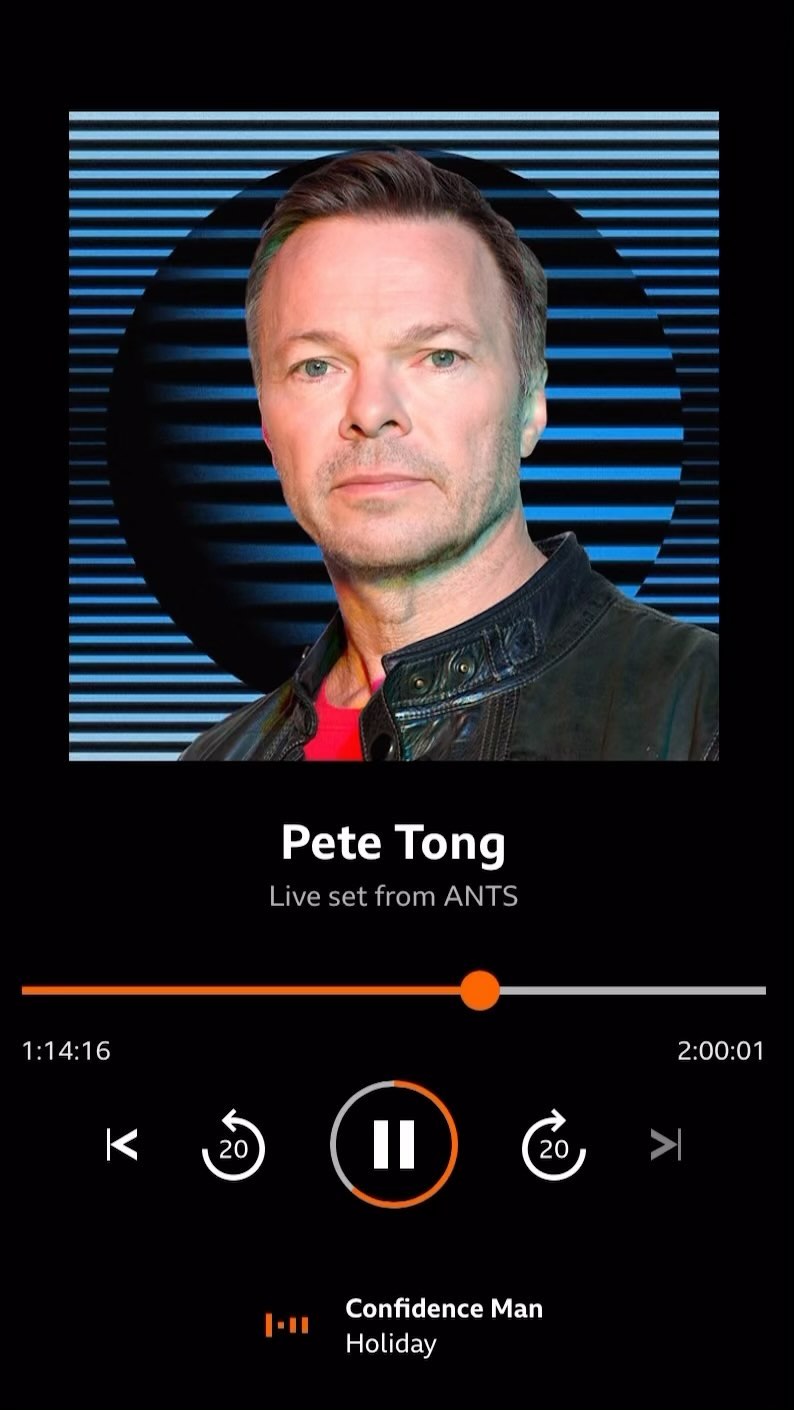
Task: Open the Confidence Man Holiday track info
Action: click(443, 1325)
